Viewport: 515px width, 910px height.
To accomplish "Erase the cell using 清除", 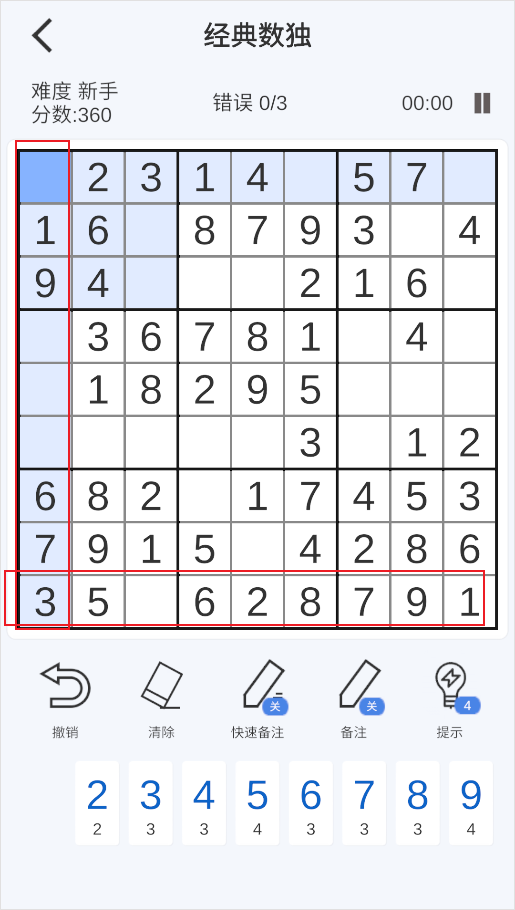I will coord(161,701).
